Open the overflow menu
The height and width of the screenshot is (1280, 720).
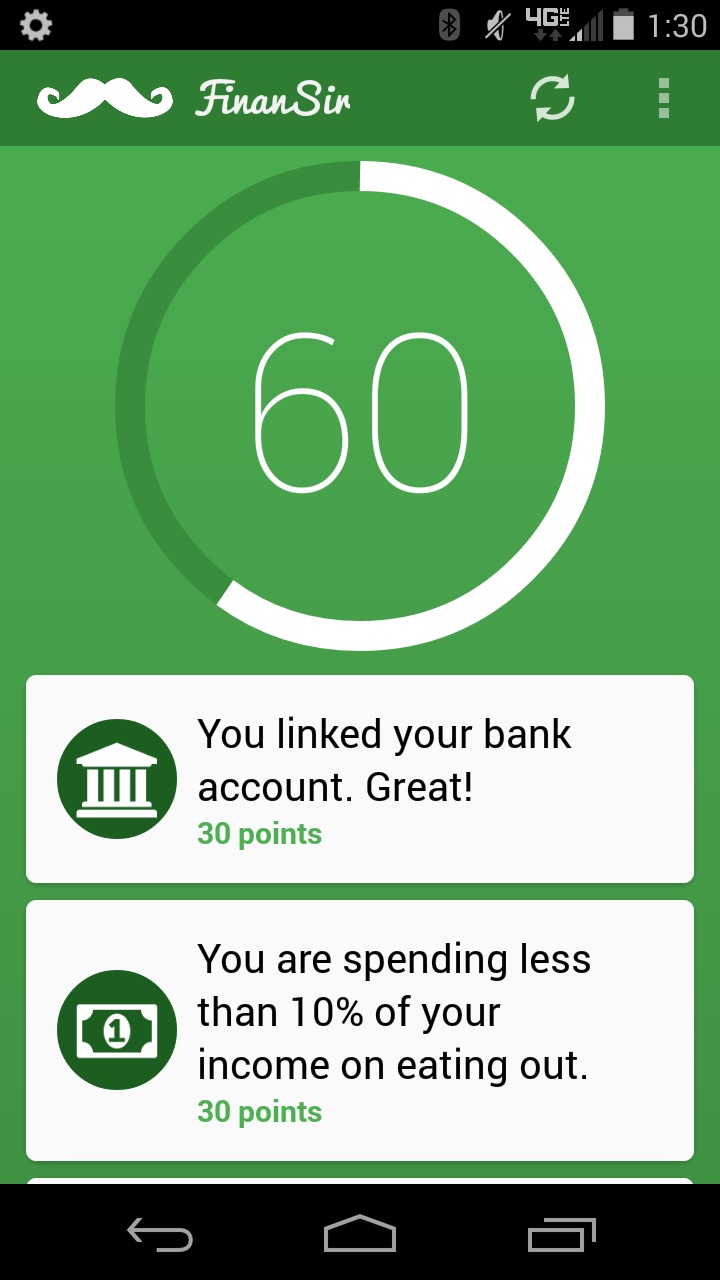click(x=664, y=99)
